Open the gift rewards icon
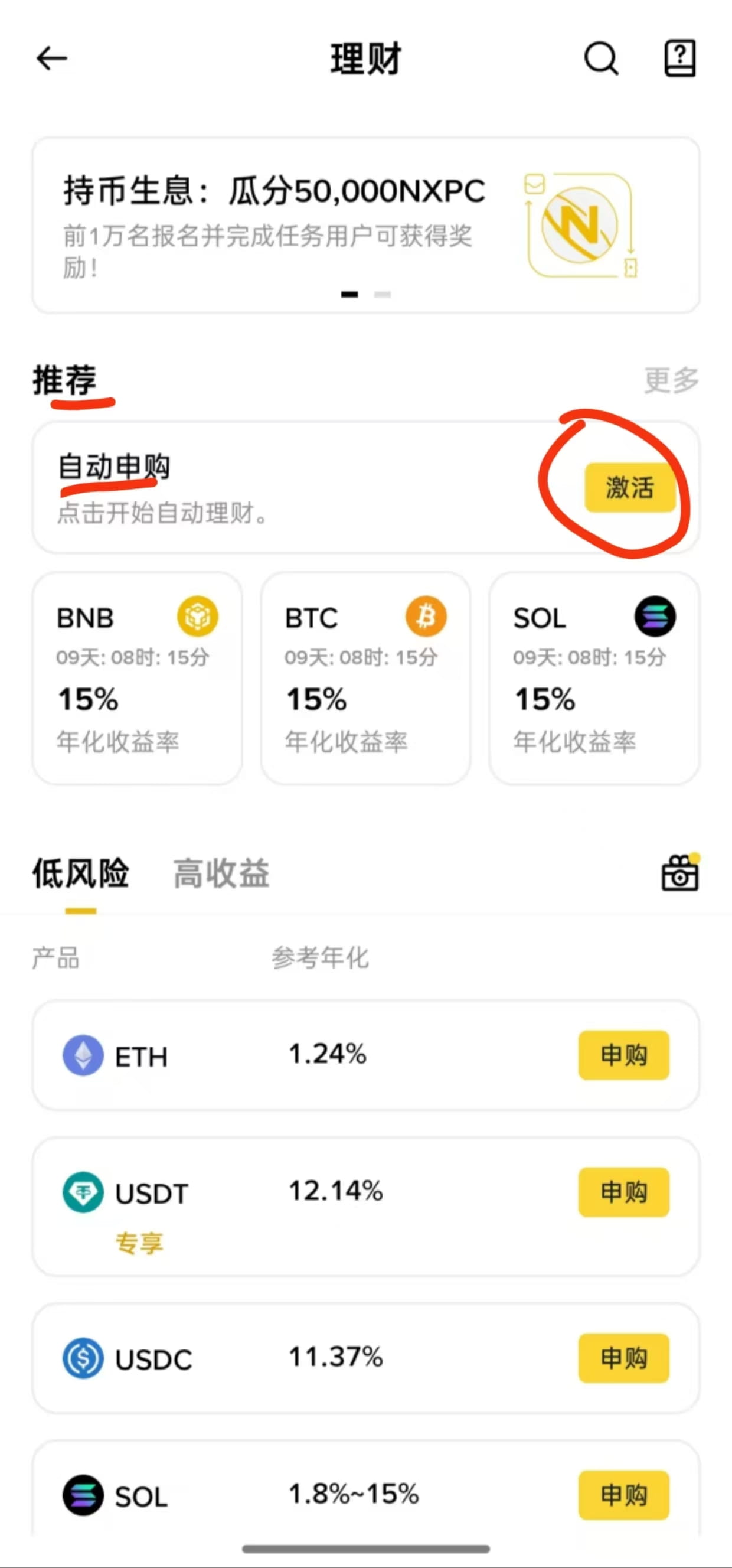 (x=680, y=873)
